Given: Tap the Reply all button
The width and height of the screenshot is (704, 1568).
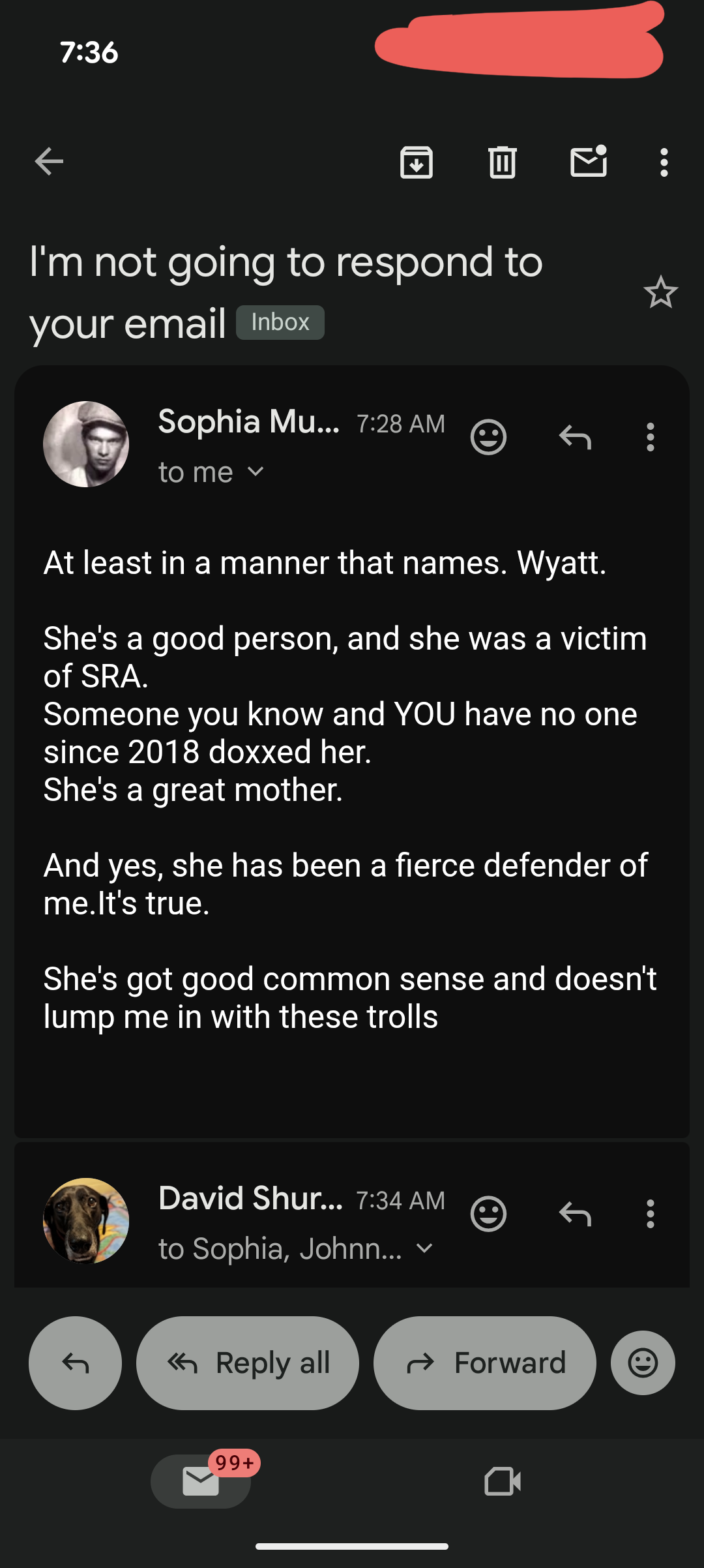Looking at the screenshot, I should pyautogui.click(x=248, y=1363).
